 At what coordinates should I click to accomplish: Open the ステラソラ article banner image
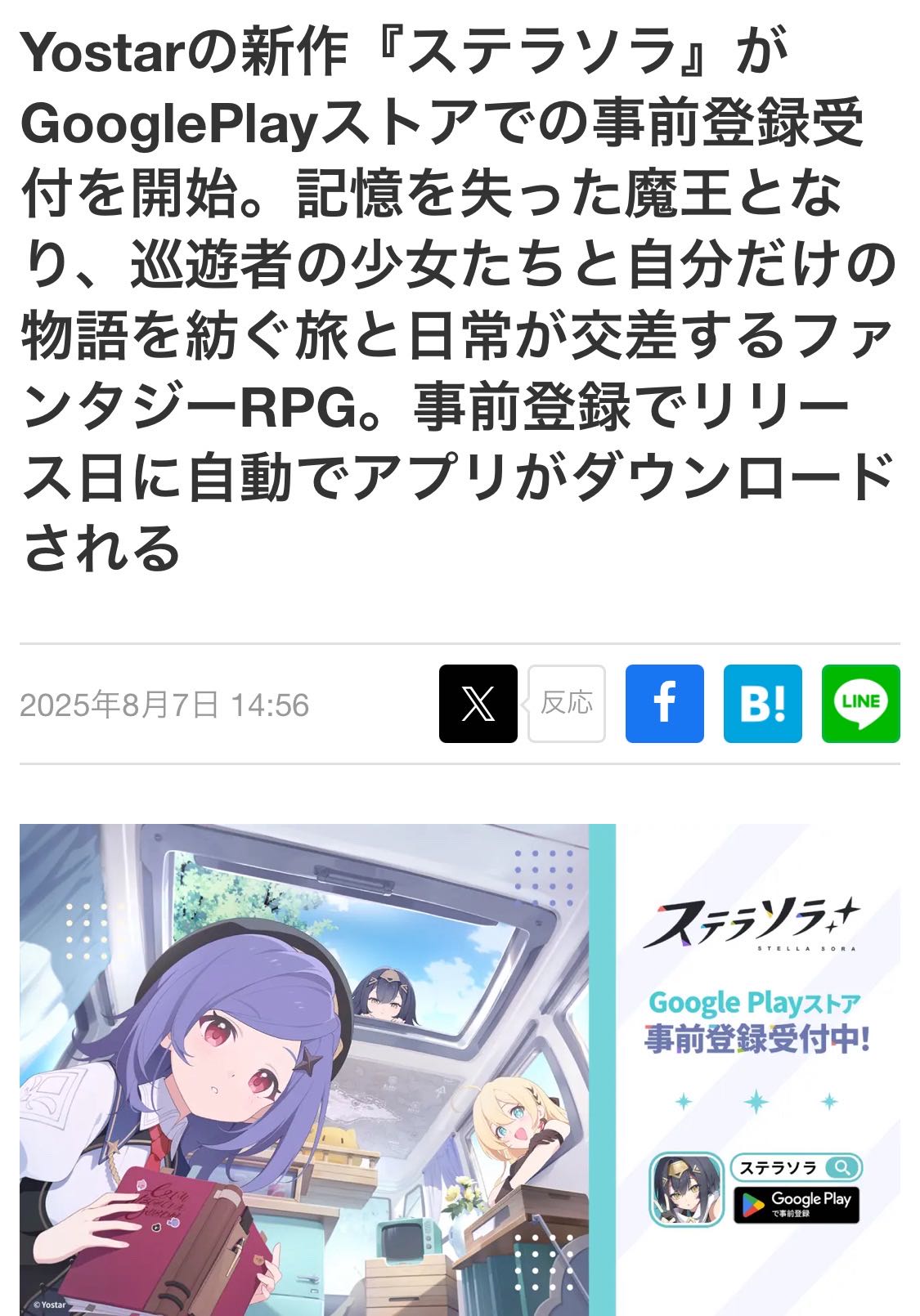(x=460, y=1069)
